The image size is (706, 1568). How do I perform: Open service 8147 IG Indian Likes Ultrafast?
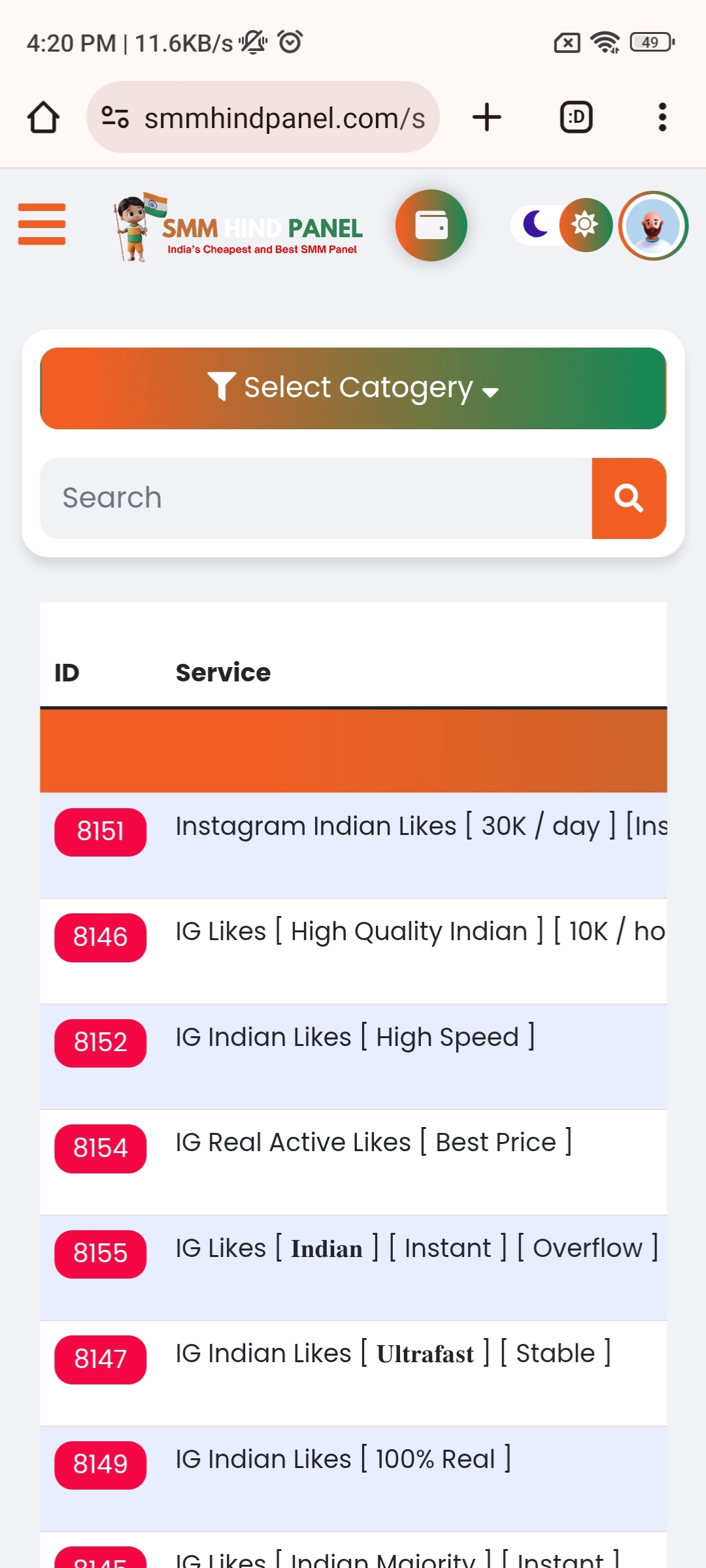tap(354, 1373)
